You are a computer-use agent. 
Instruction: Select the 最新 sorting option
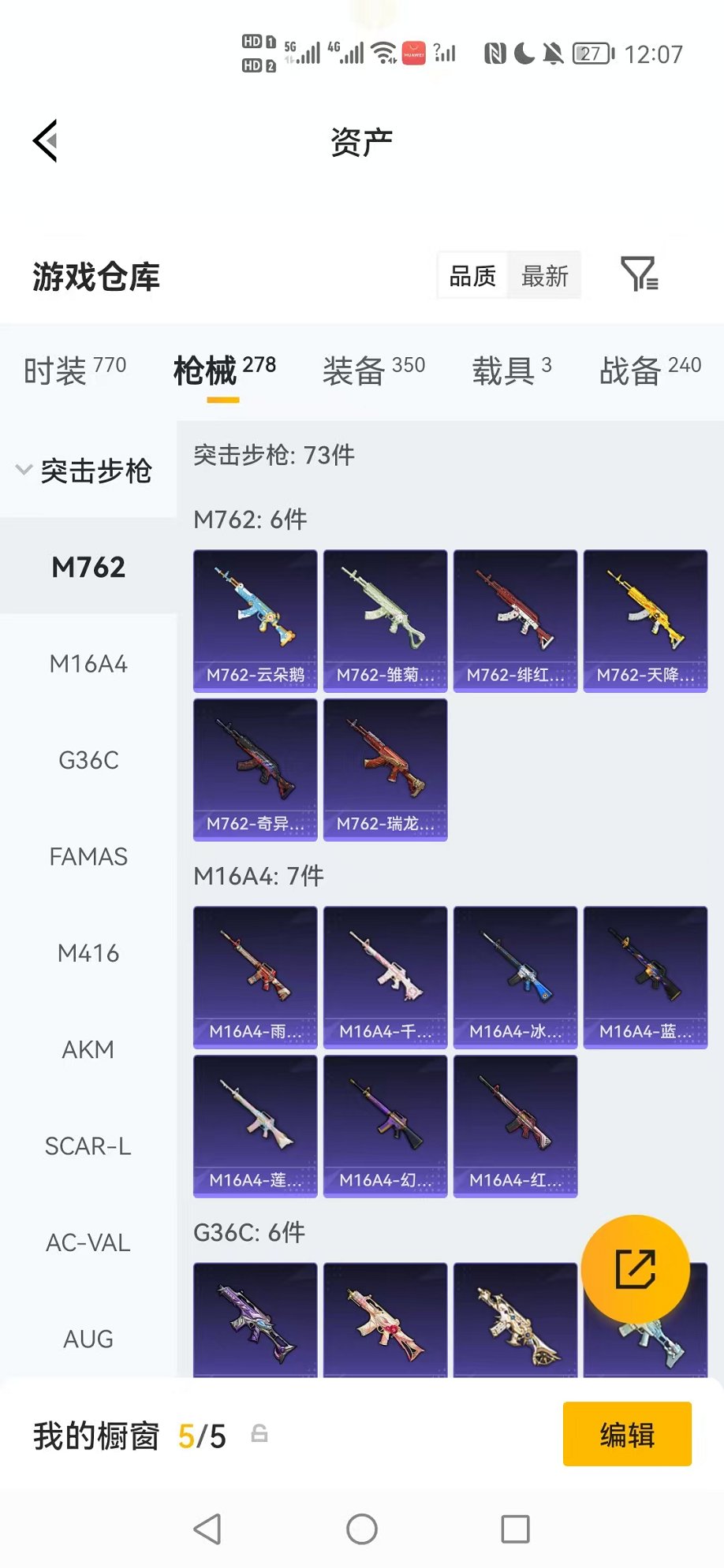coord(546,276)
